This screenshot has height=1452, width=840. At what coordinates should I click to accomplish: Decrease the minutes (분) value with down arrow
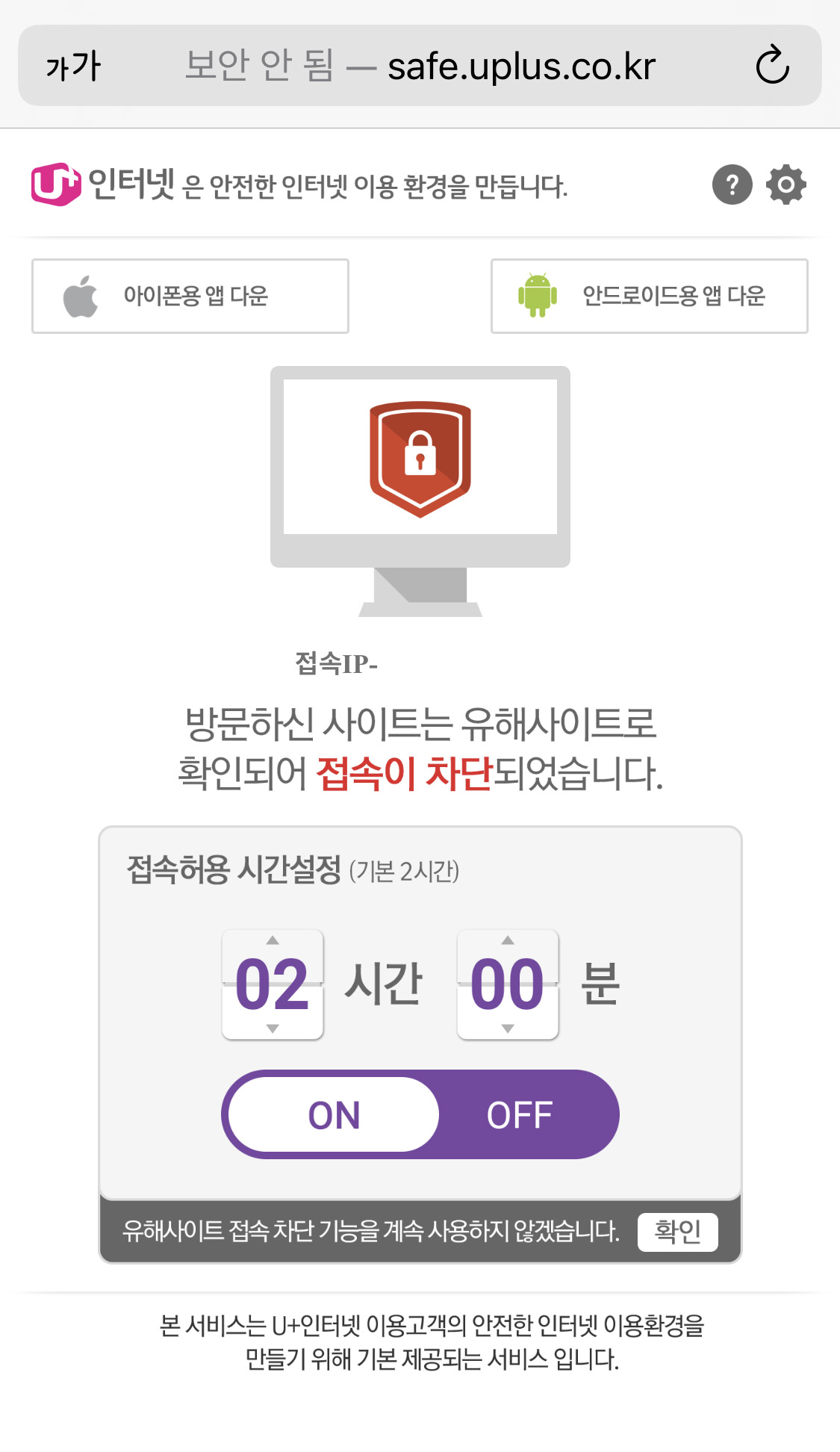coord(508,1028)
